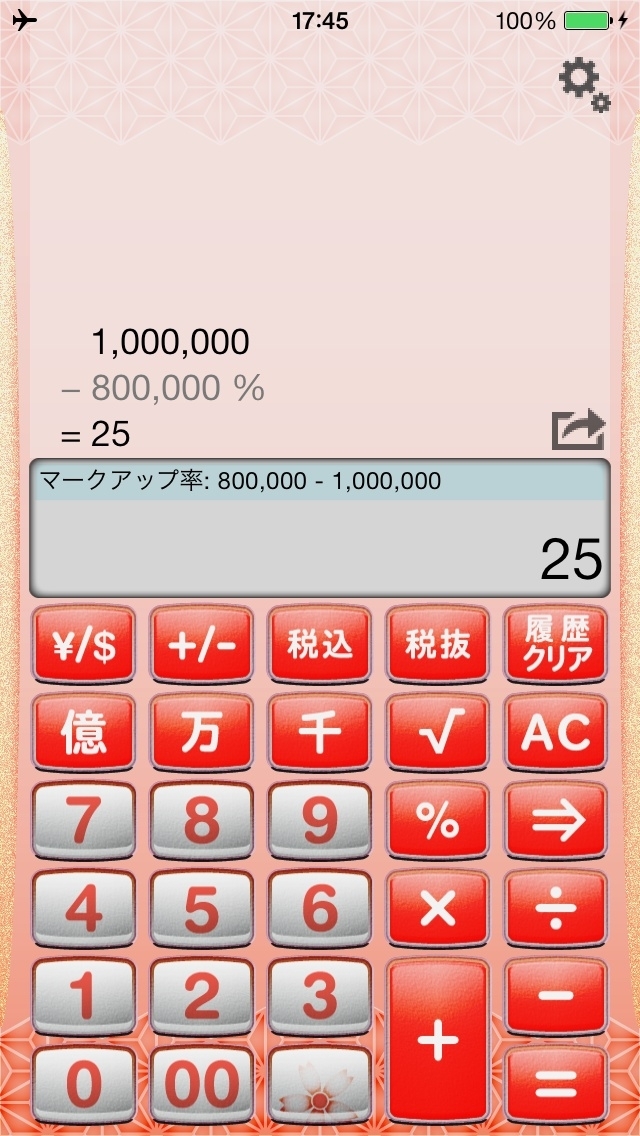Select the divide key
The height and width of the screenshot is (1136, 640).
[556, 910]
